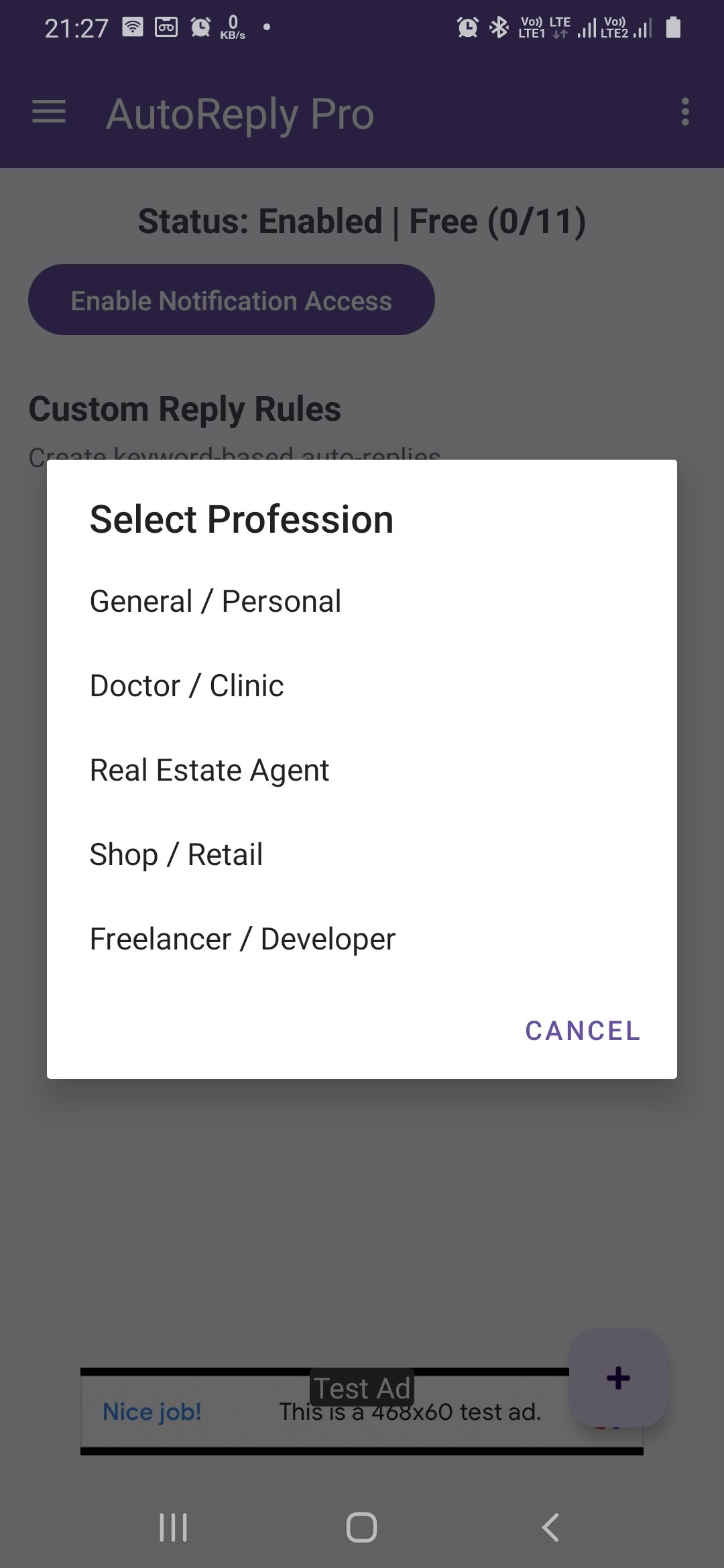This screenshot has height=1568, width=724.
Task: Select the General / Personal profession
Action: 216,600
